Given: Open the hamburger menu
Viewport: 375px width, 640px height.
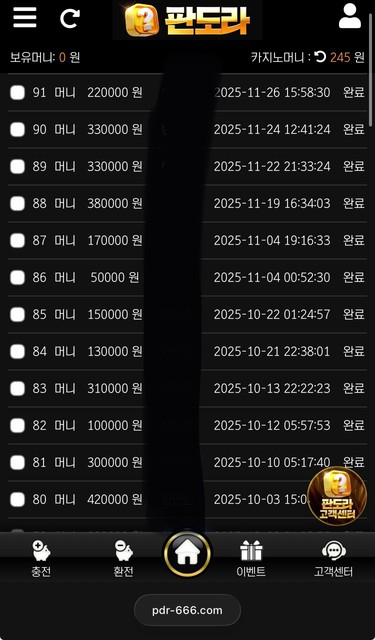Looking at the screenshot, I should pos(24,18).
